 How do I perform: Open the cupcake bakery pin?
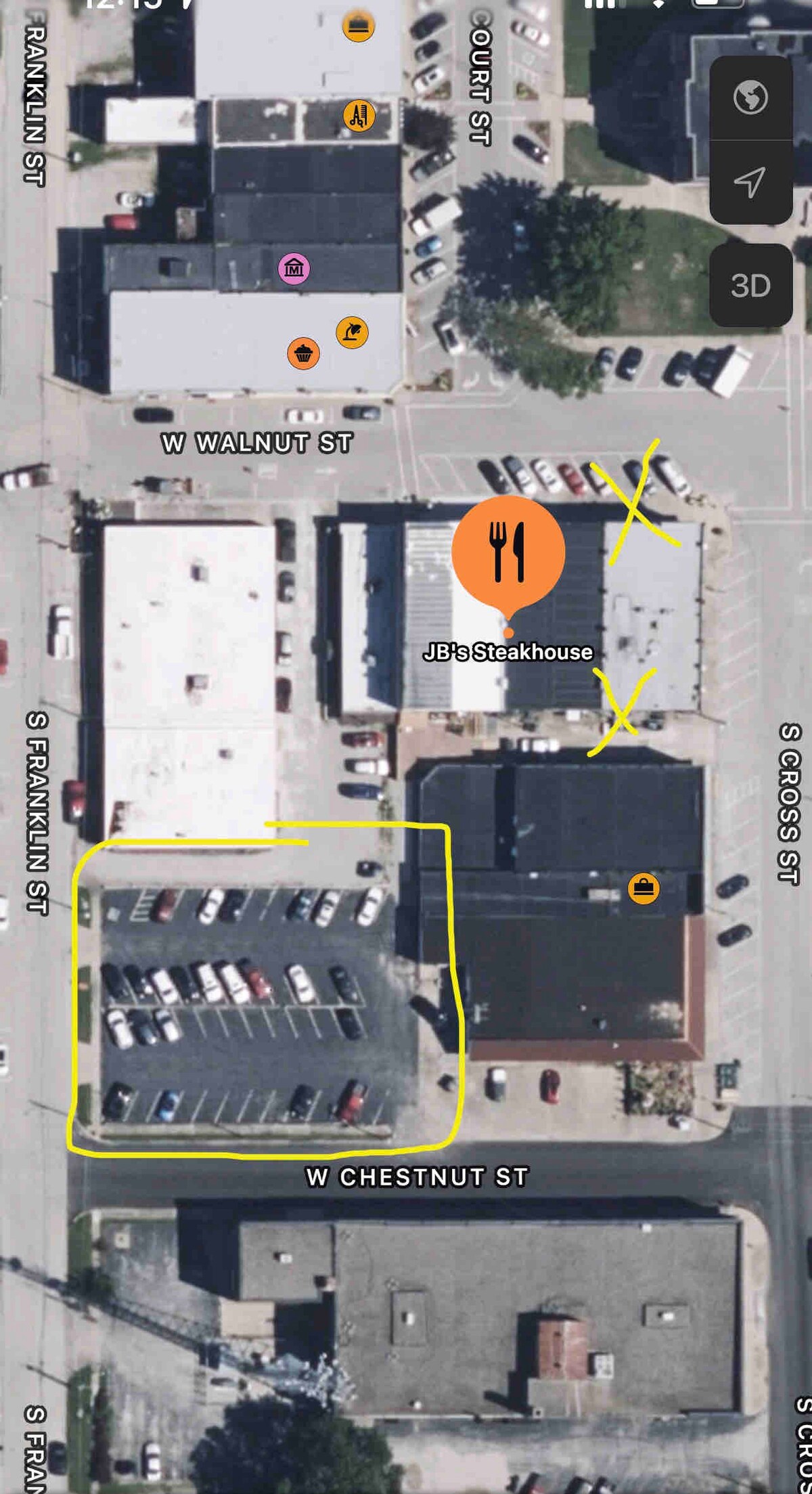[x=303, y=353]
